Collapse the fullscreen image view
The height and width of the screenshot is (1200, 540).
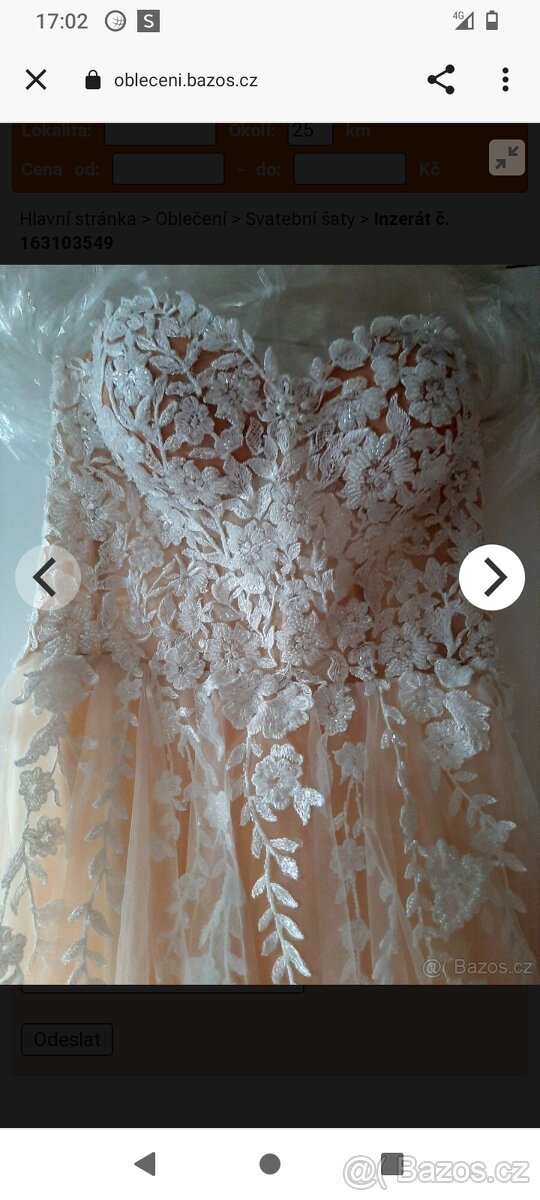point(507,157)
